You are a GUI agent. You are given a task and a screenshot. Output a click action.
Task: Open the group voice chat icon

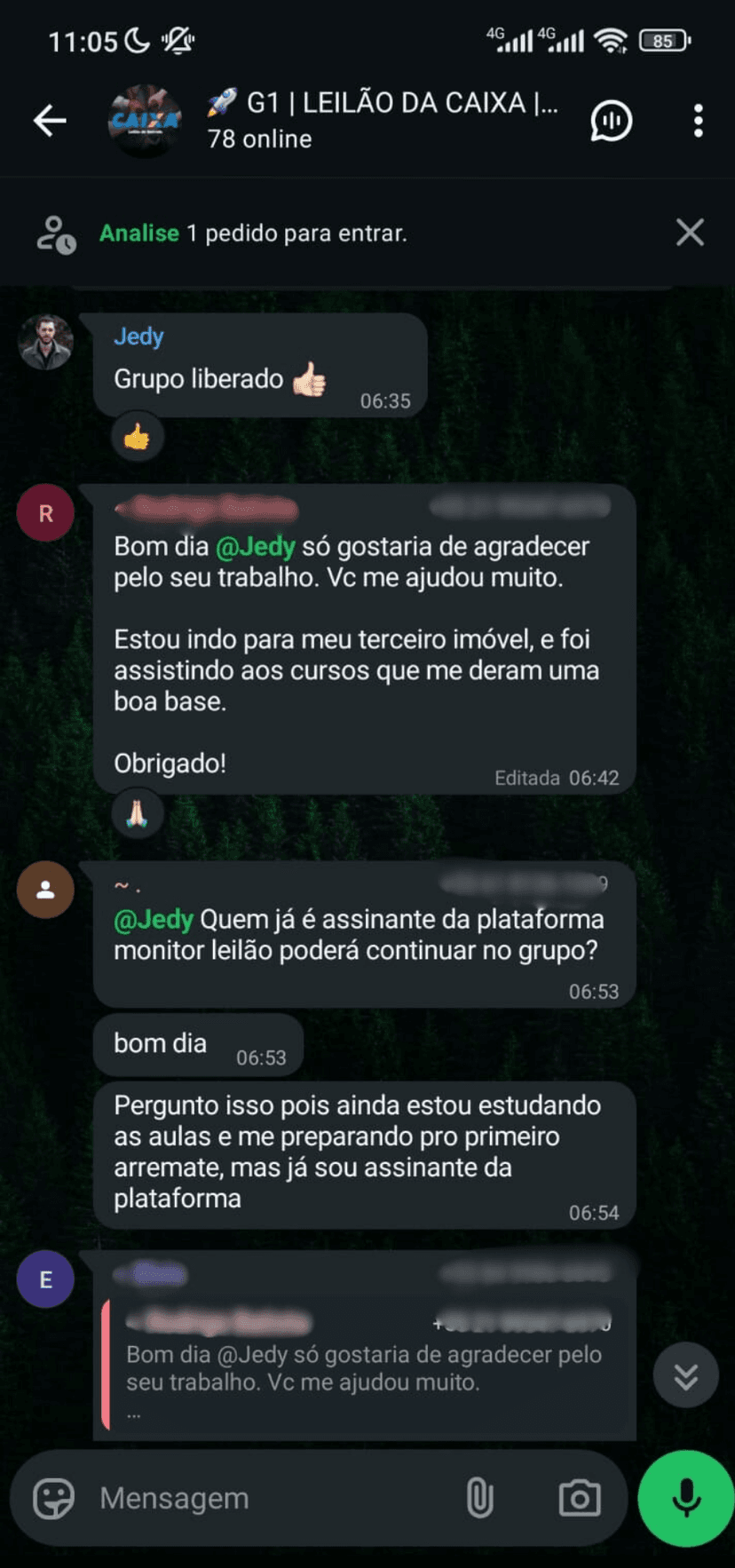click(x=611, y=120)
